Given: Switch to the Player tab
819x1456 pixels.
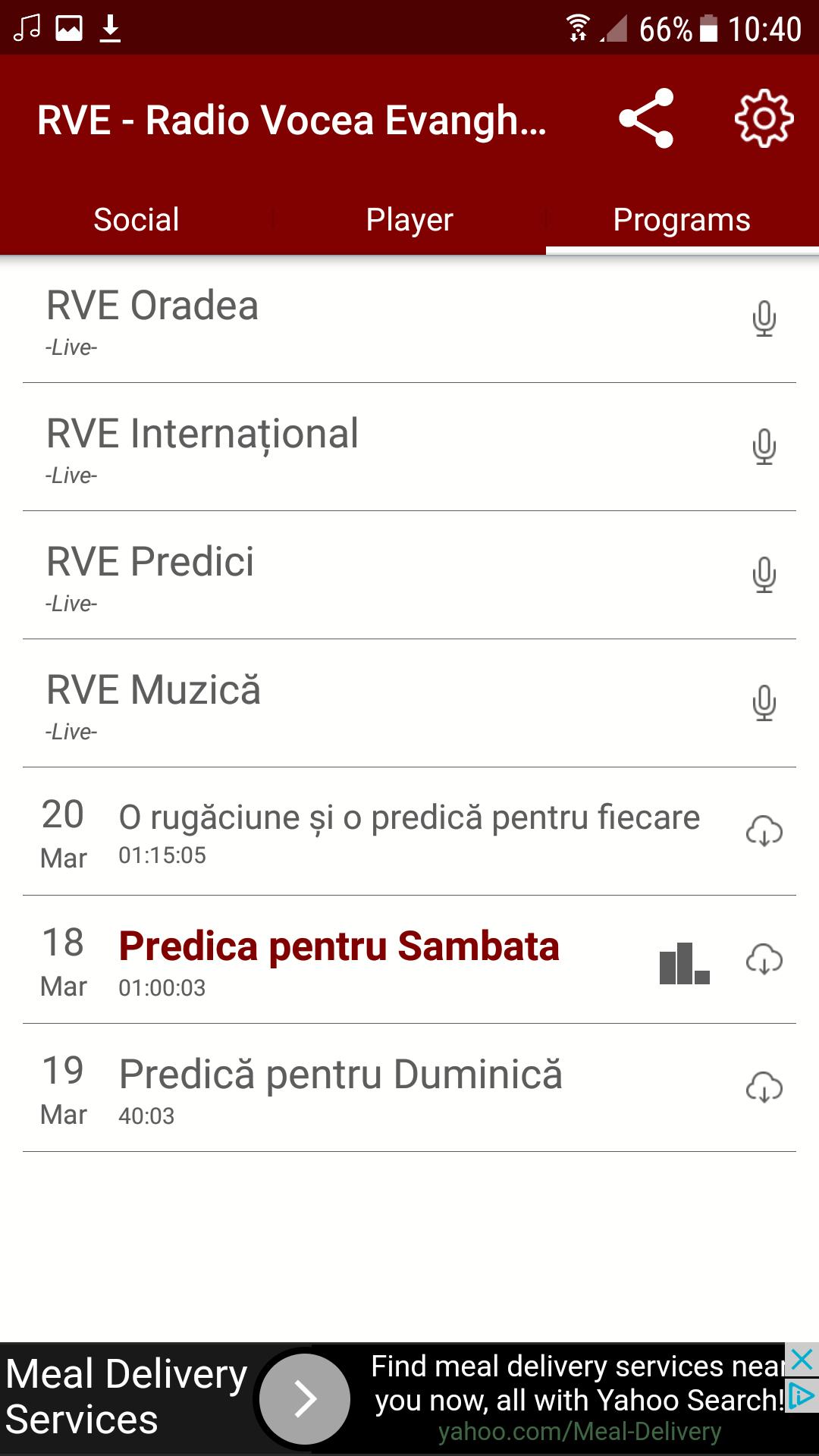Looking at the screenshot, I should pyautogui.click(x=409, y=220).
